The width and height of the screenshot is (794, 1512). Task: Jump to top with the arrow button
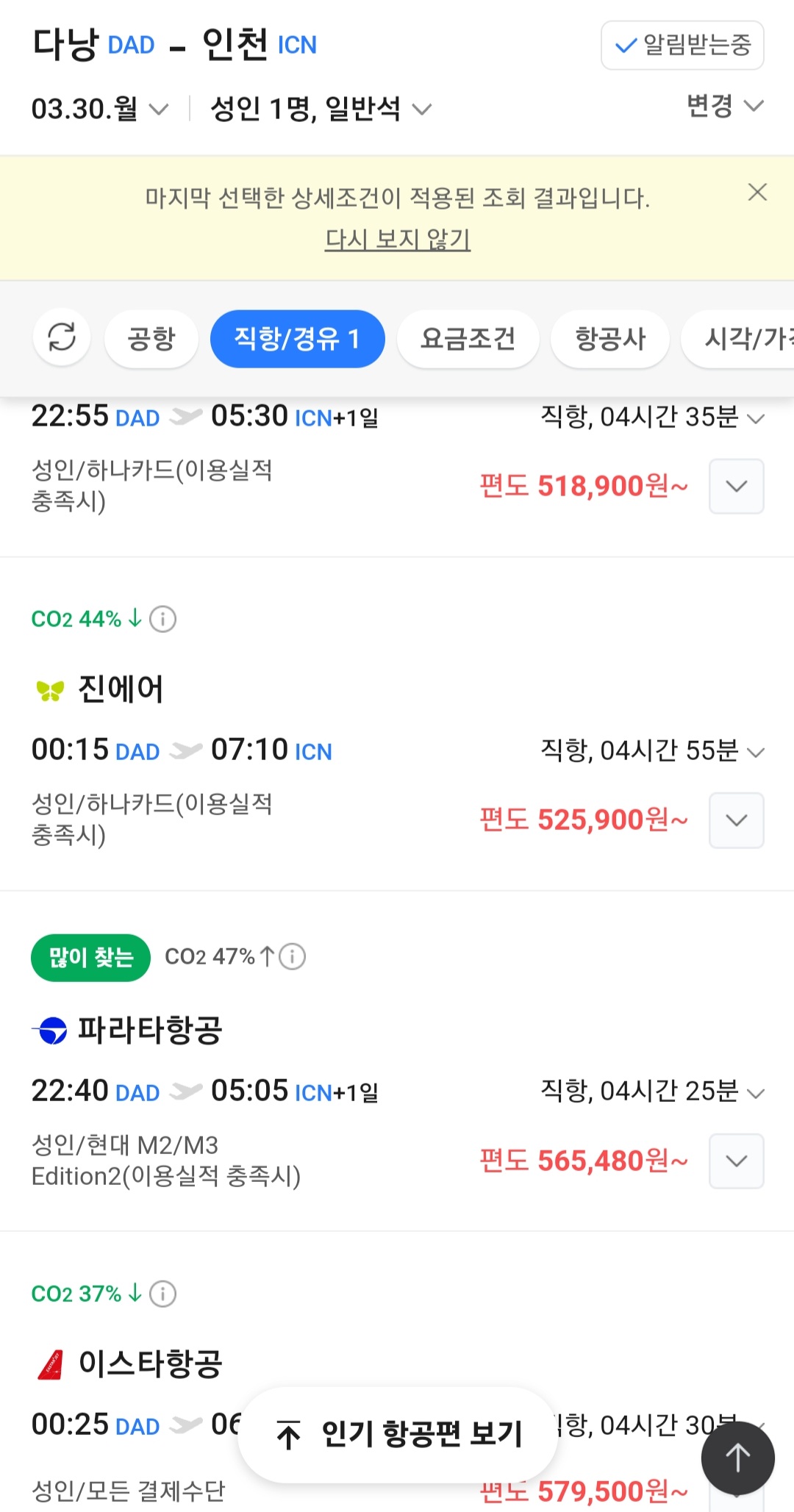737,1458
